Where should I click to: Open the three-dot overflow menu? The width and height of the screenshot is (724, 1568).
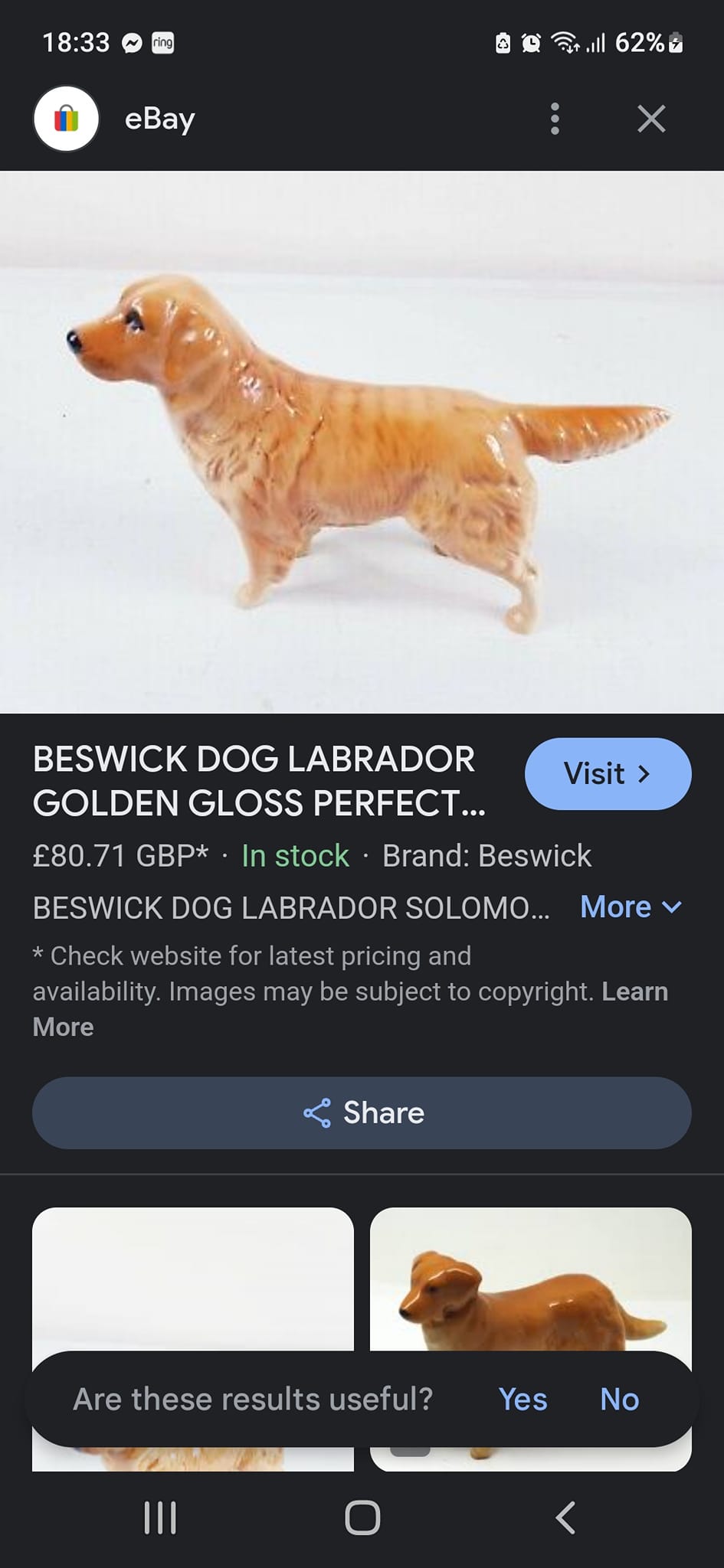555,119
